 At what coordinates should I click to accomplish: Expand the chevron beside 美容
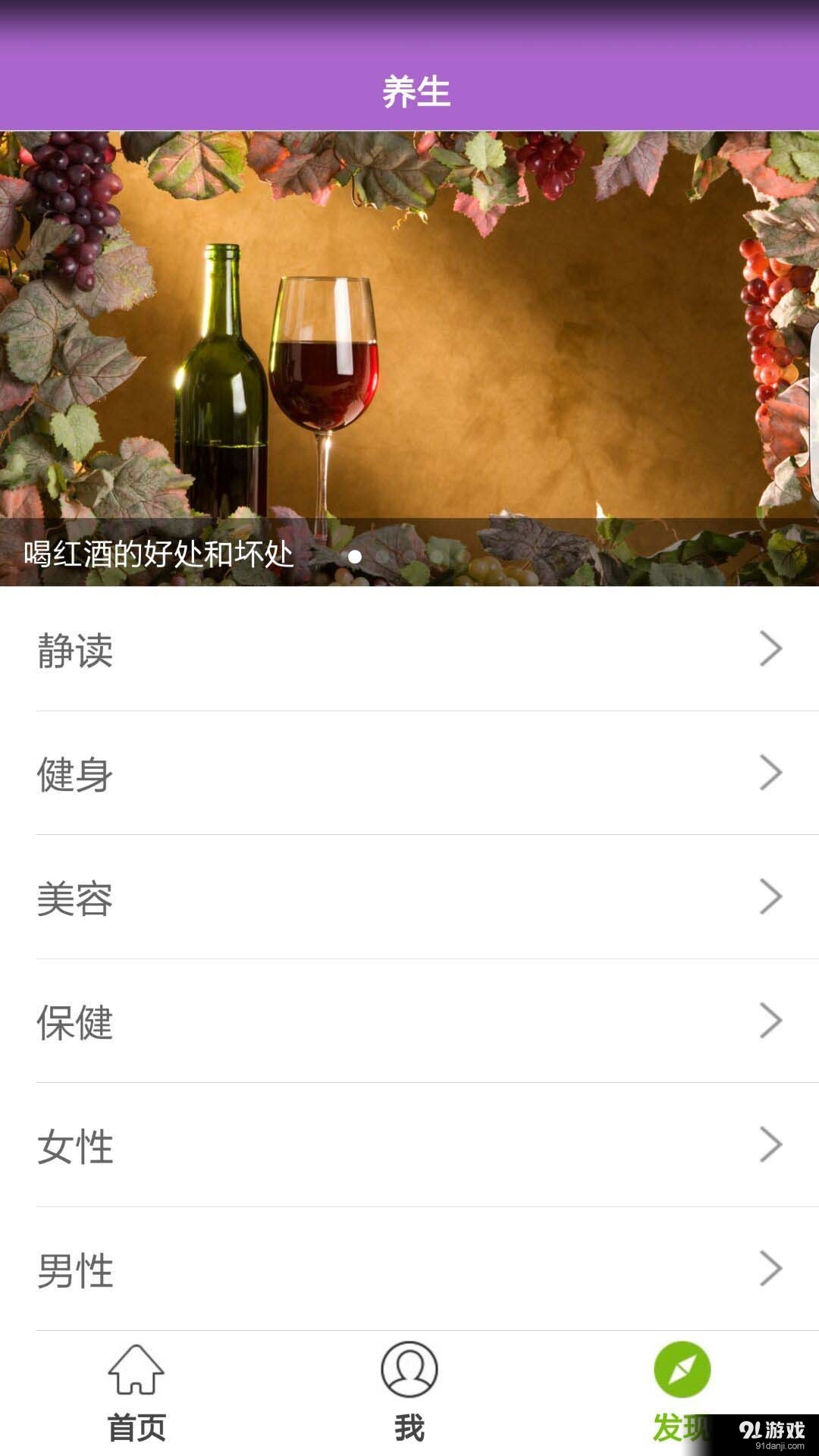point(772,897)
